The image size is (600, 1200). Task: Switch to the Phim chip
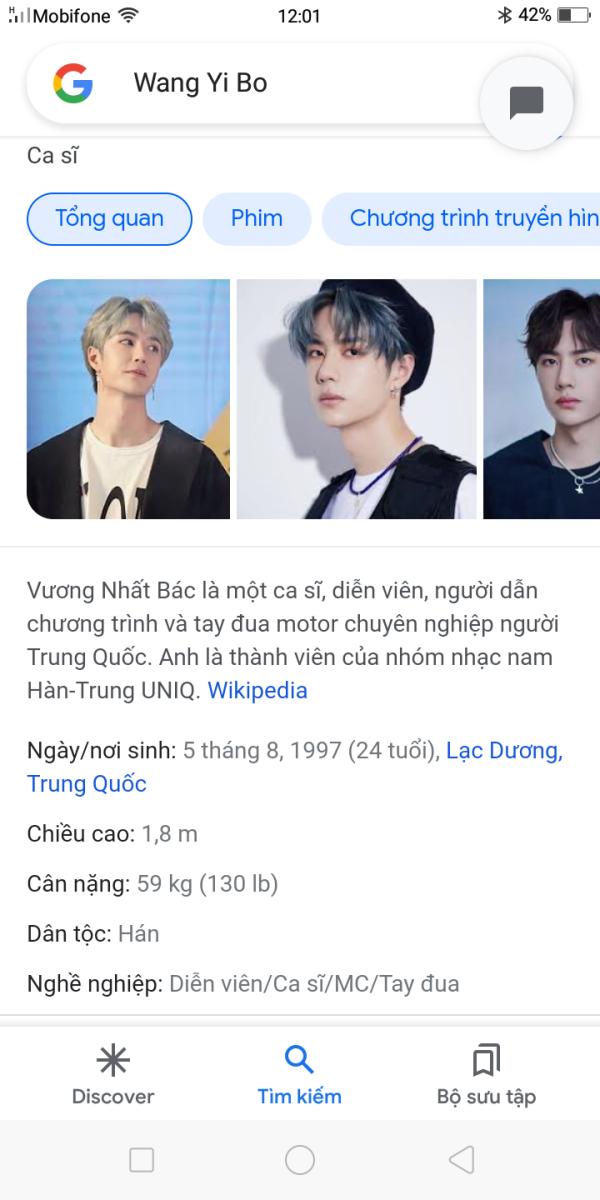pyautogui.click(x=257, y=218)
